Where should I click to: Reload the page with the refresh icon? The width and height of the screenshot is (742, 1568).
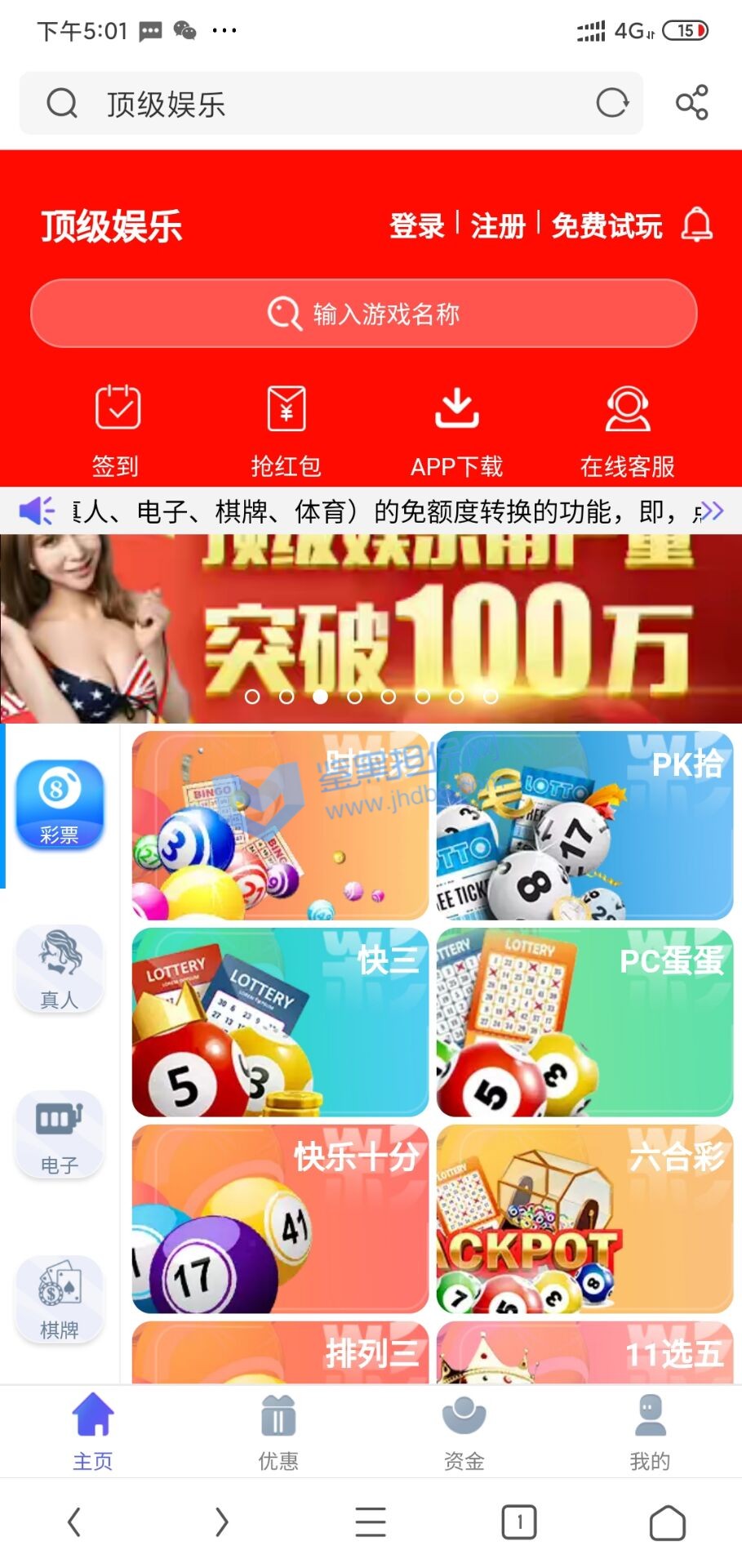(612, 103)
